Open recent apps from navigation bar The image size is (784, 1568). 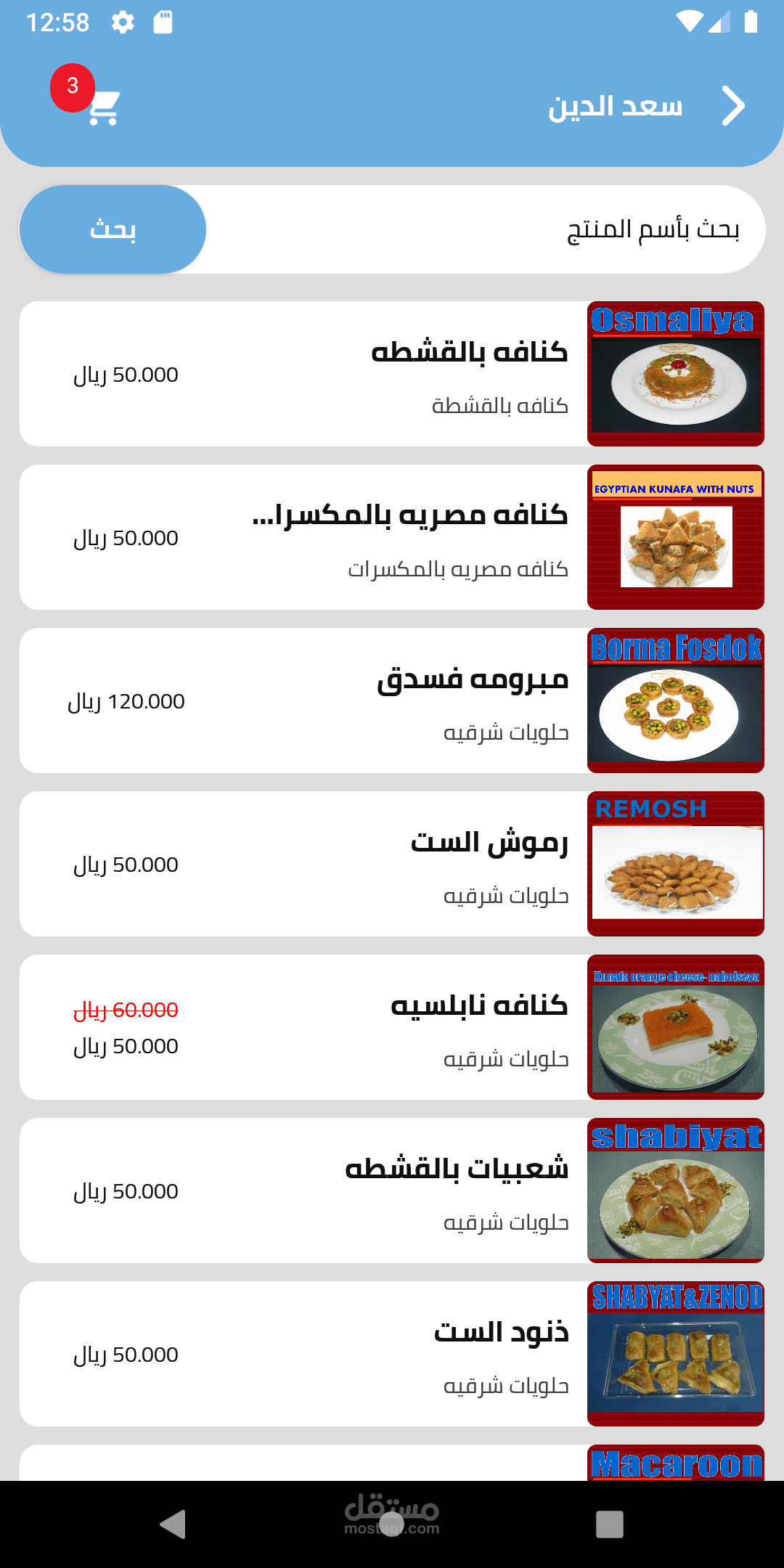point(610,1524)
